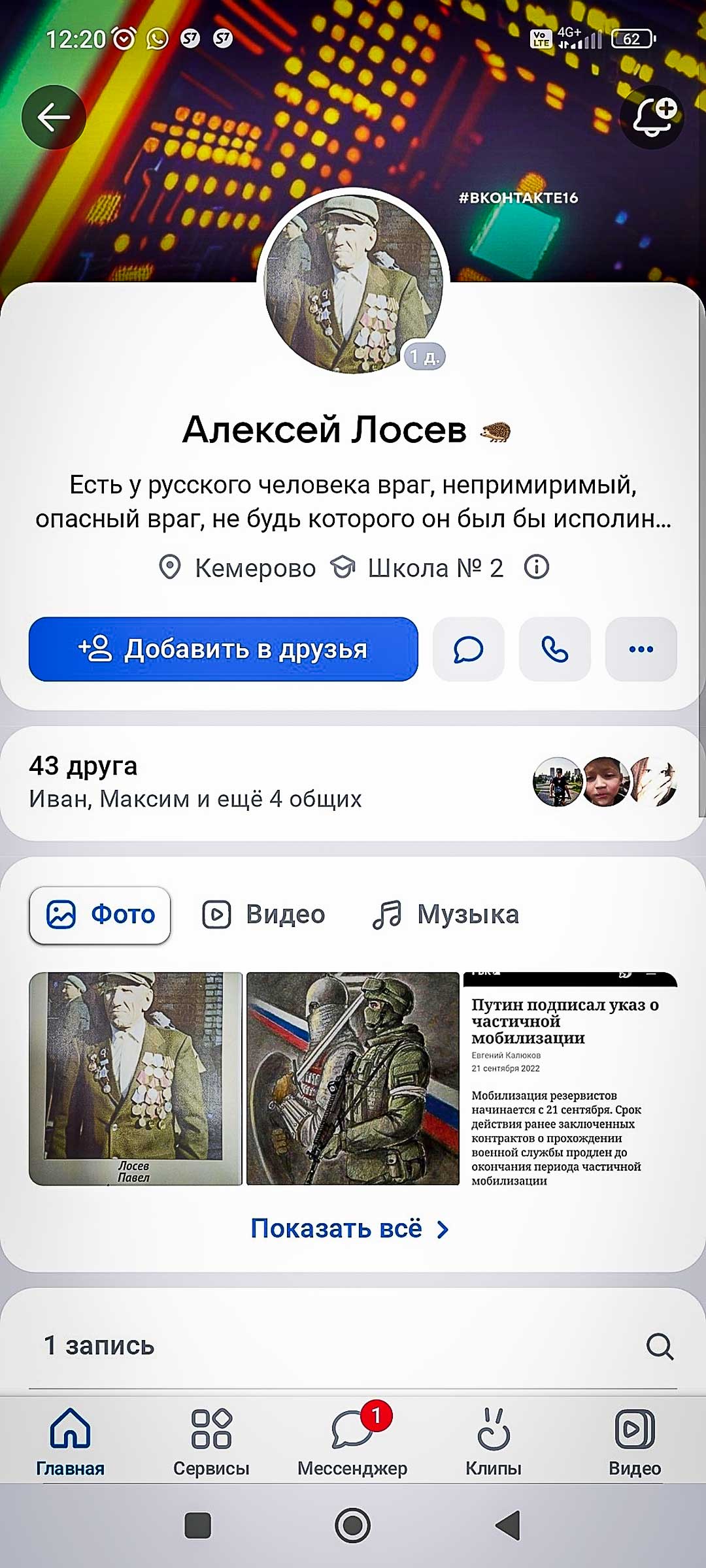The width and height of the screenshot is (706, 1568).
Task: Open the veteran Лосев Павел photo
Action: point(135,1078)
